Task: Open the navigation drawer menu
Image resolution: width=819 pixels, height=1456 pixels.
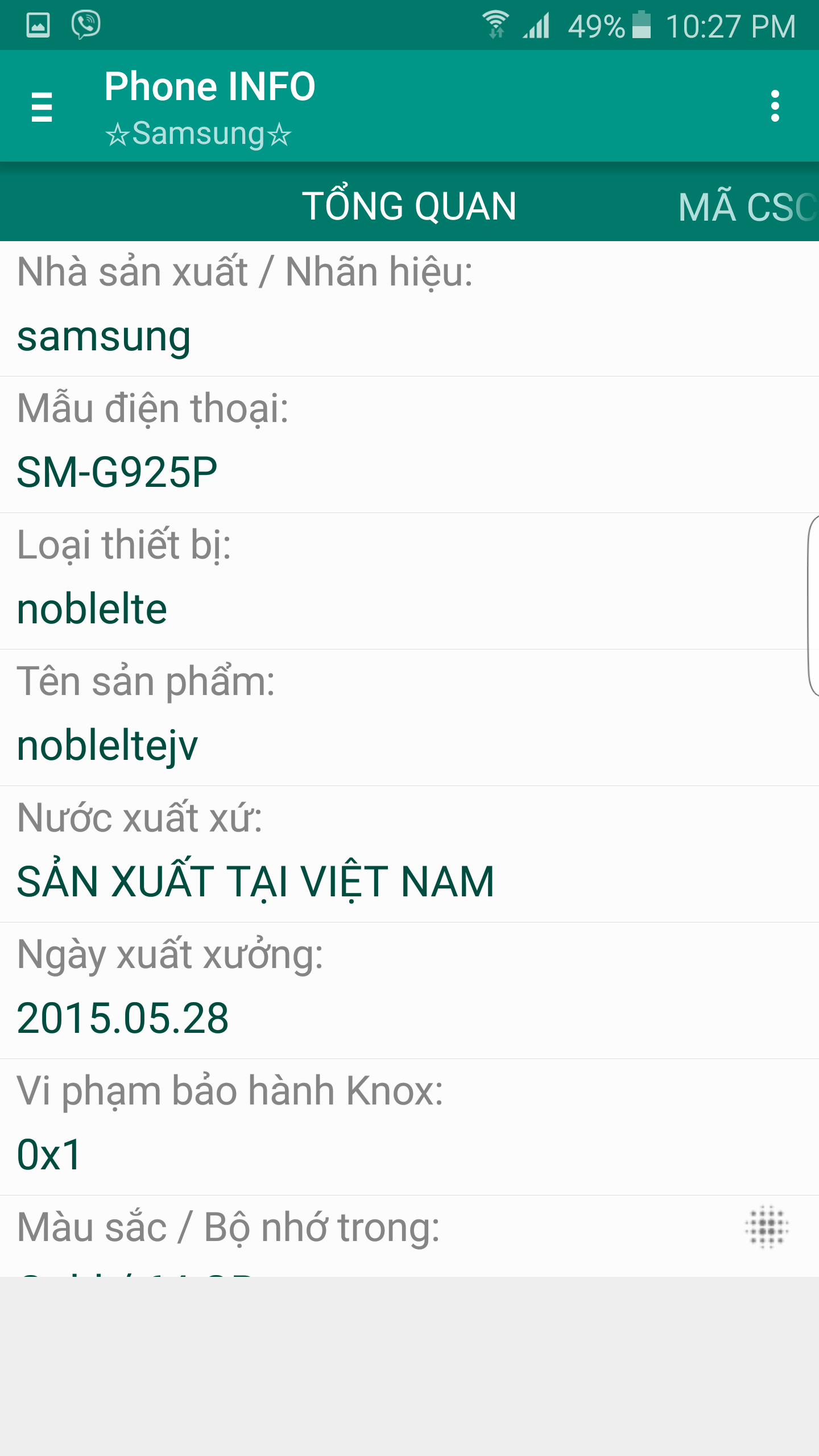Action: (42, 106)
